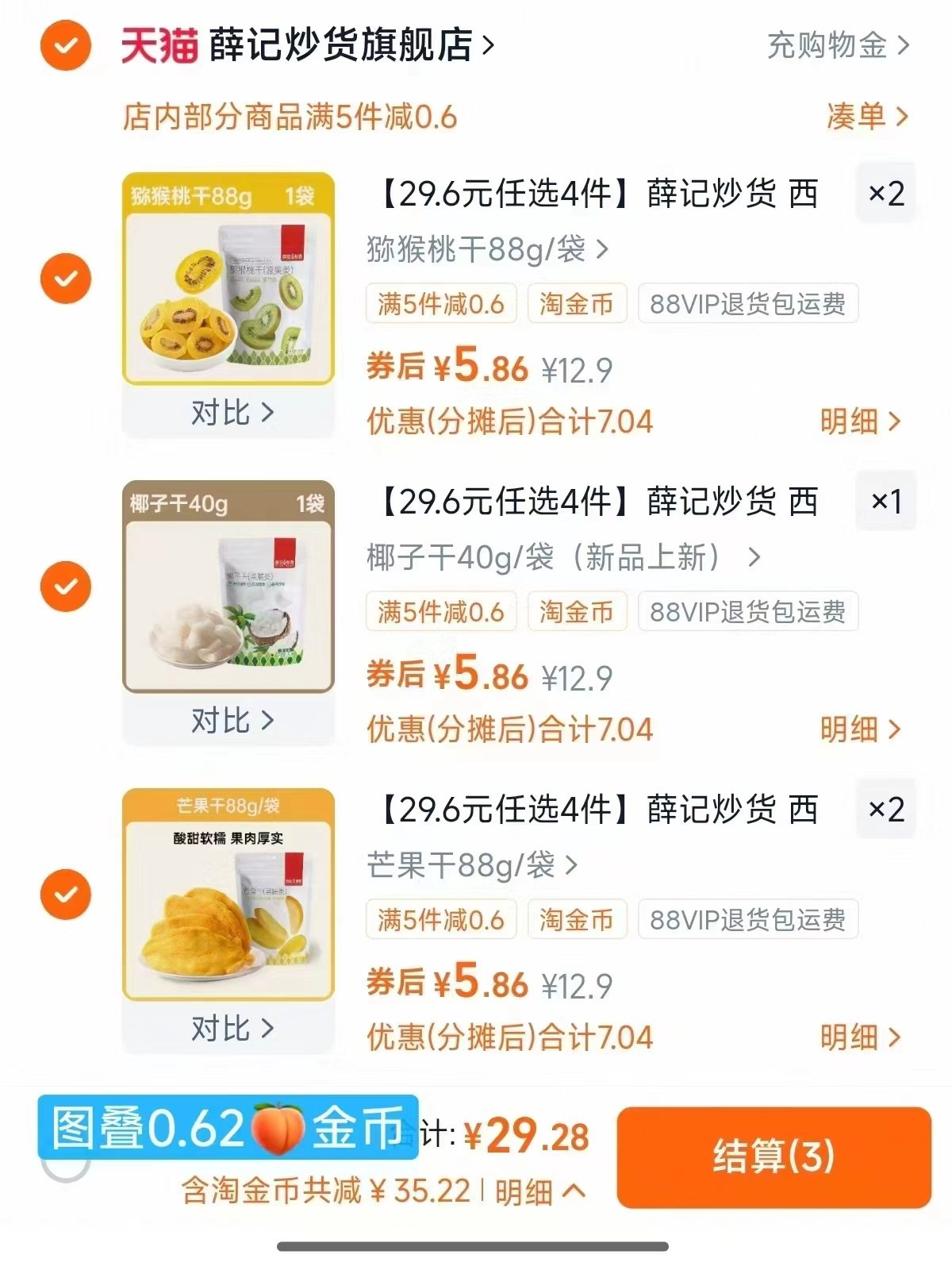
Task: Click the 88VIP退货包运费 badge on 芒果干
Action: point(748,920)
